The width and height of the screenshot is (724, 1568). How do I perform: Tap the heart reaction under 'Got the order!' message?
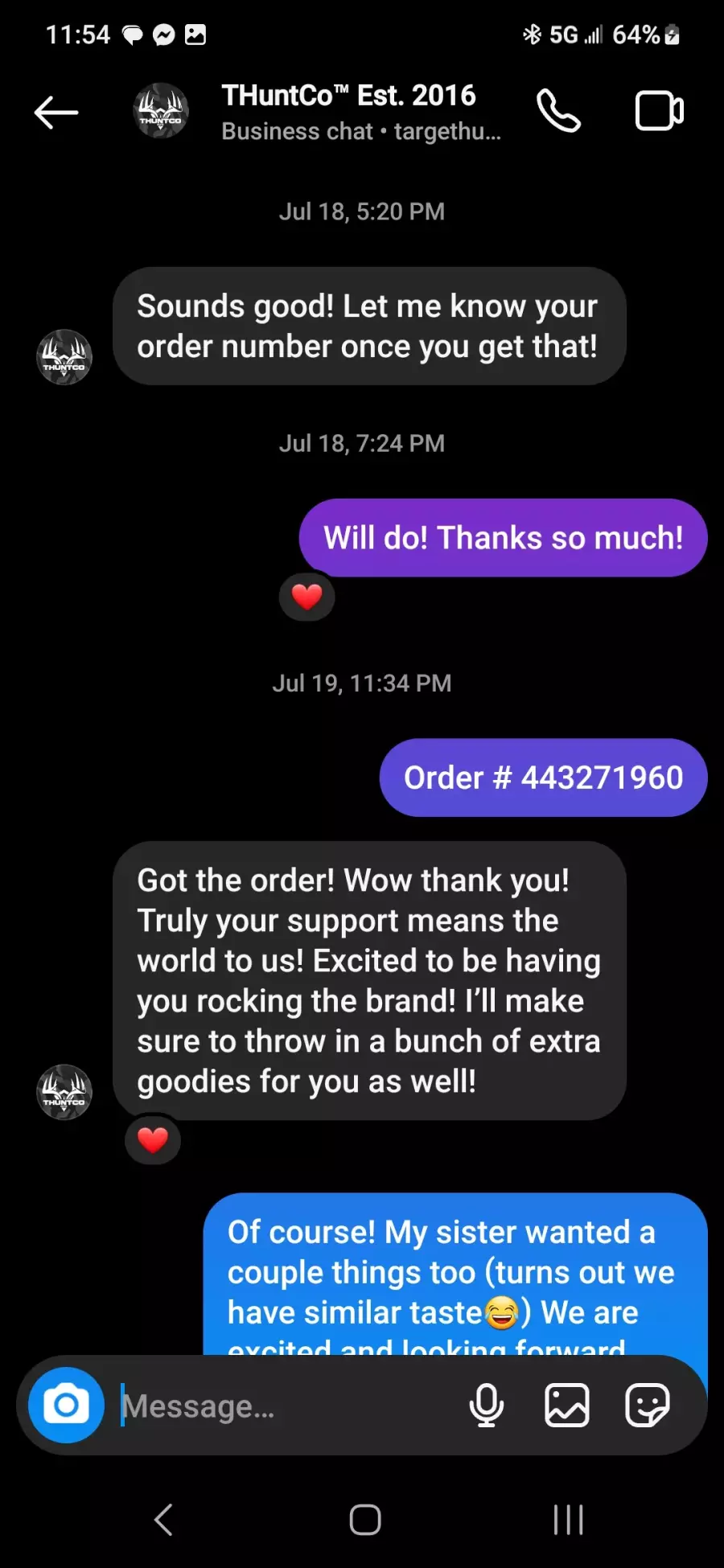pyautogui.click(x=153, y=1139)
